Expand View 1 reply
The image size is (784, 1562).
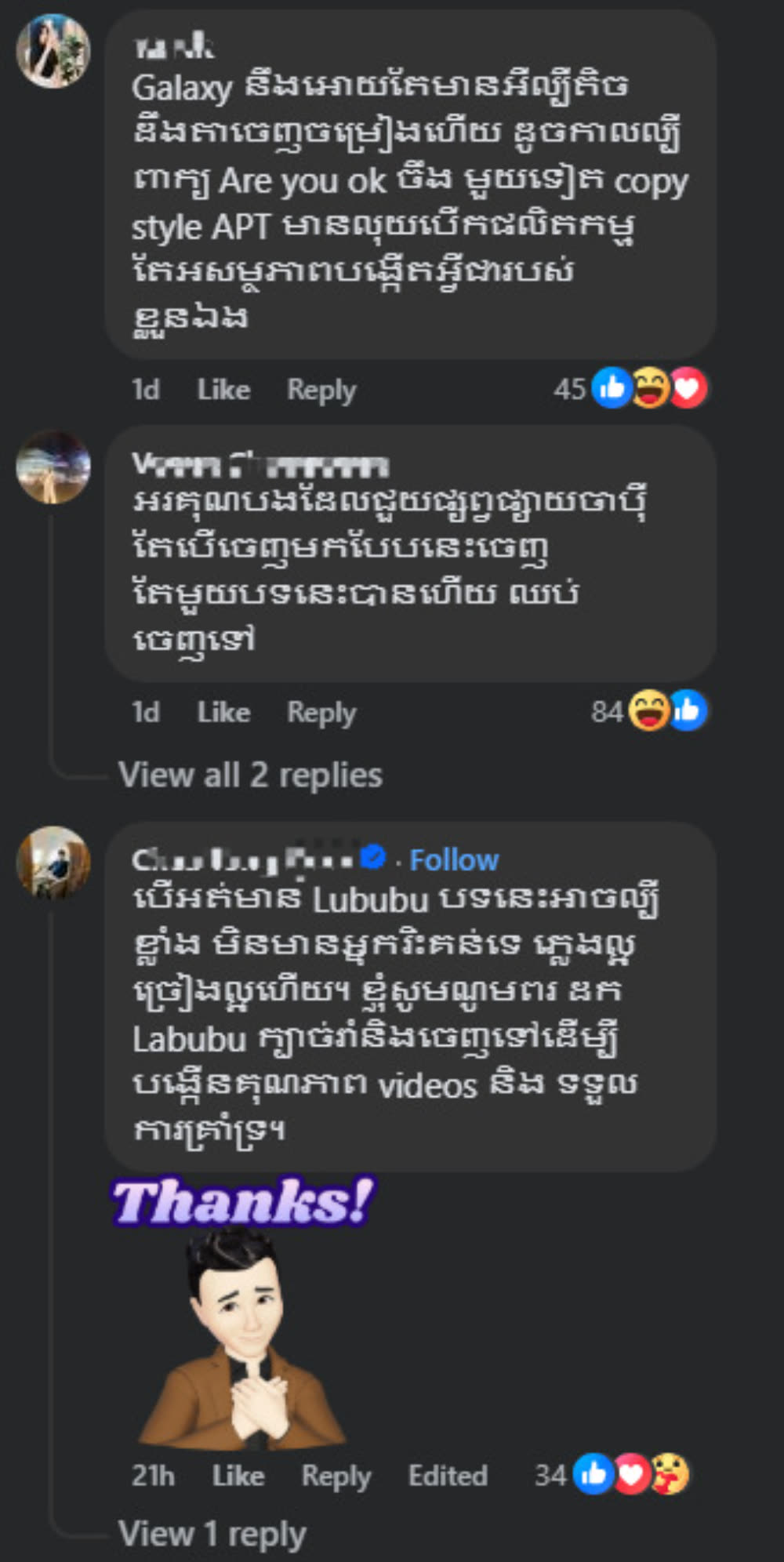pyautogui.click(x=212, y=1534)
